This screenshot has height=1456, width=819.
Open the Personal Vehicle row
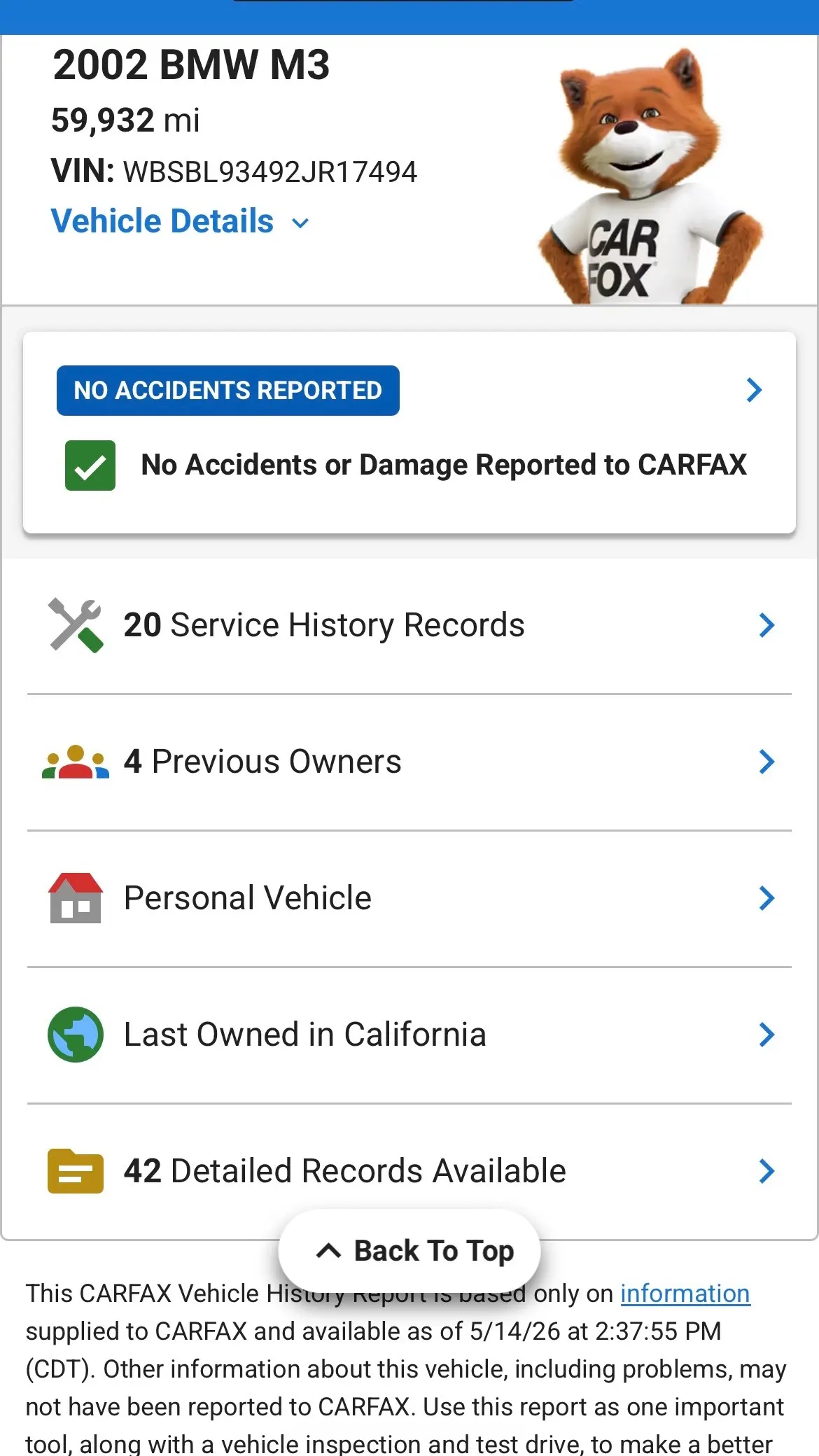[x=409, y=899]
